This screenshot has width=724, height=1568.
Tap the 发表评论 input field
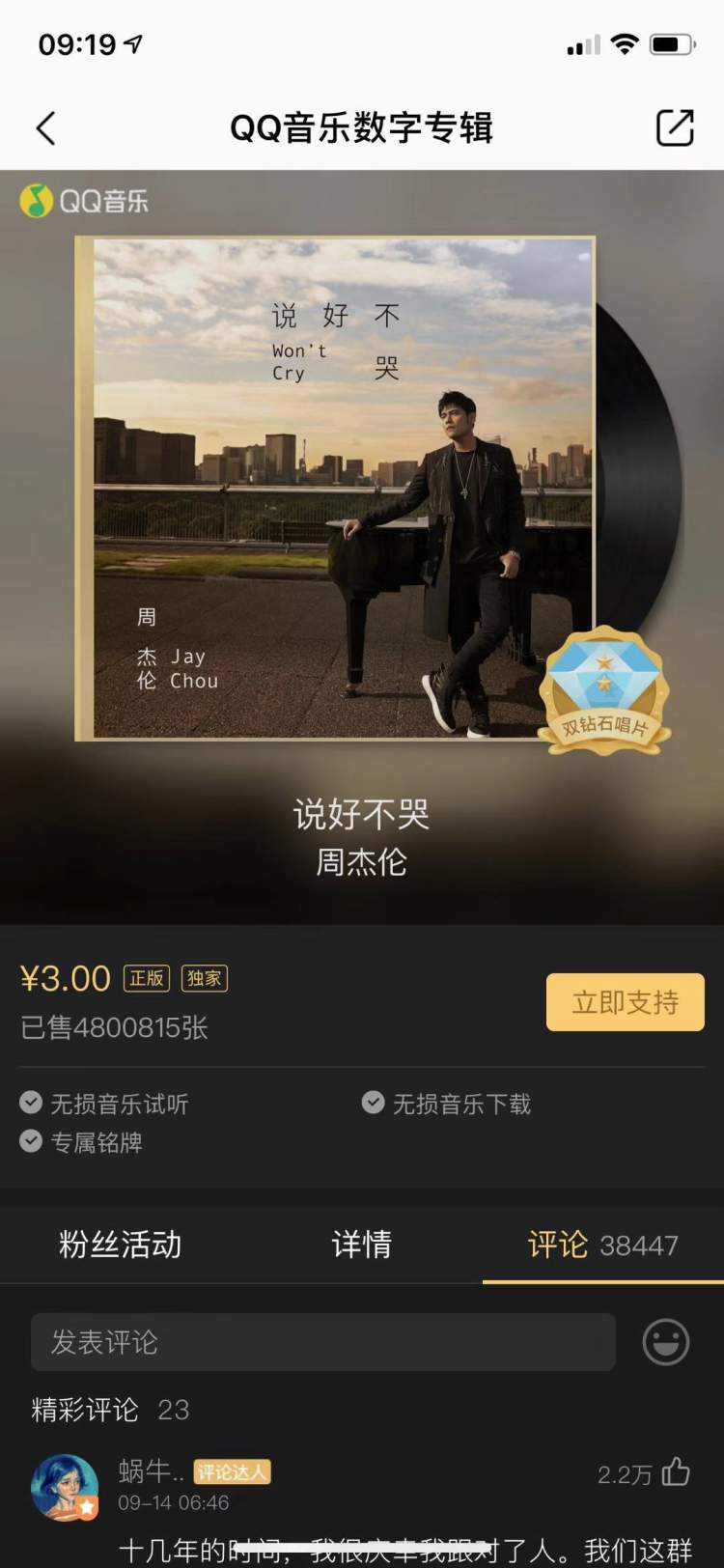[x=323, y=1342]
